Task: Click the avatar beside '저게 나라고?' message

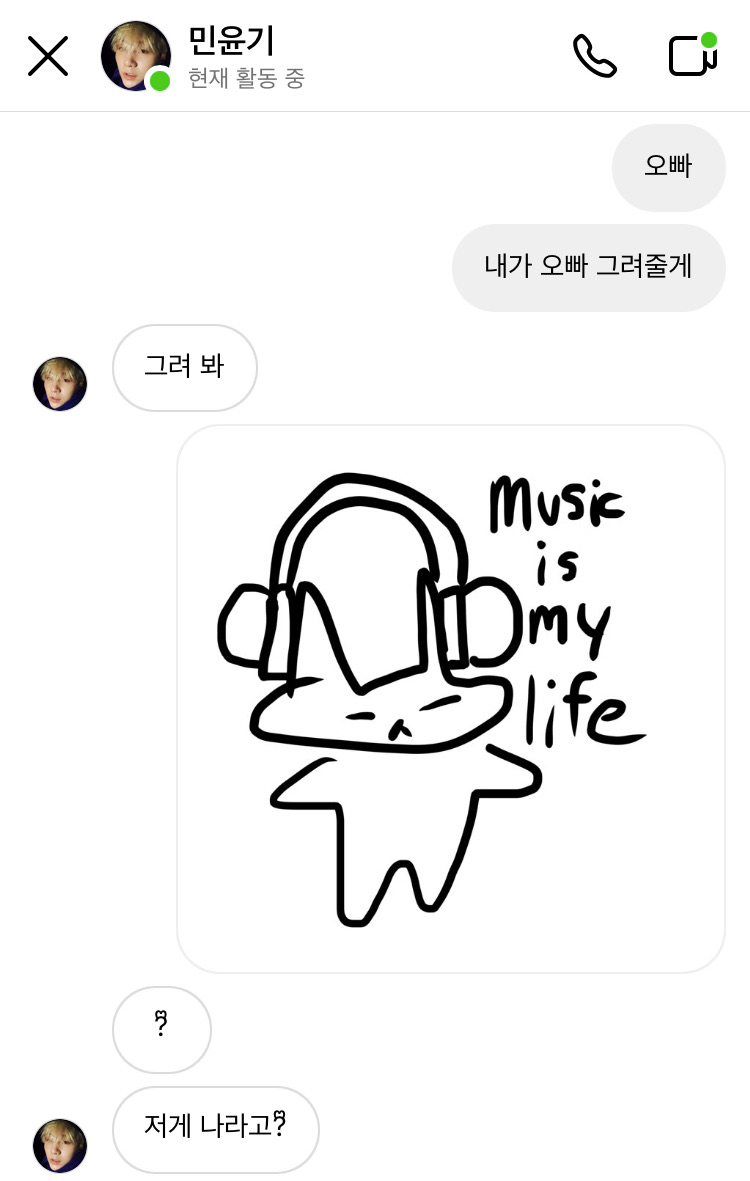Action: coord(59,1145)
